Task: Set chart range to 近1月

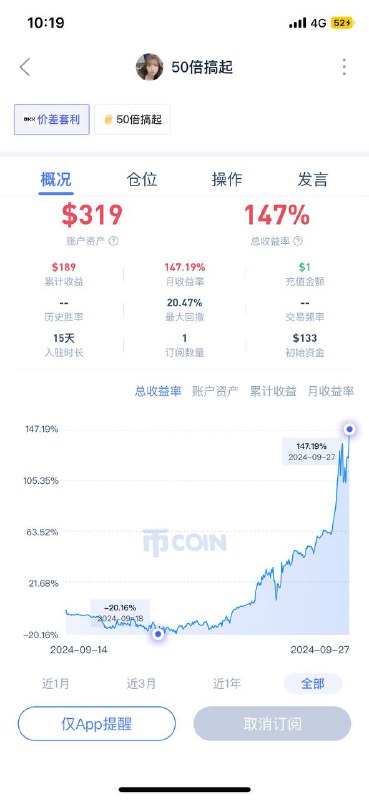Action: pyautogui.click(x=56, y=683)
